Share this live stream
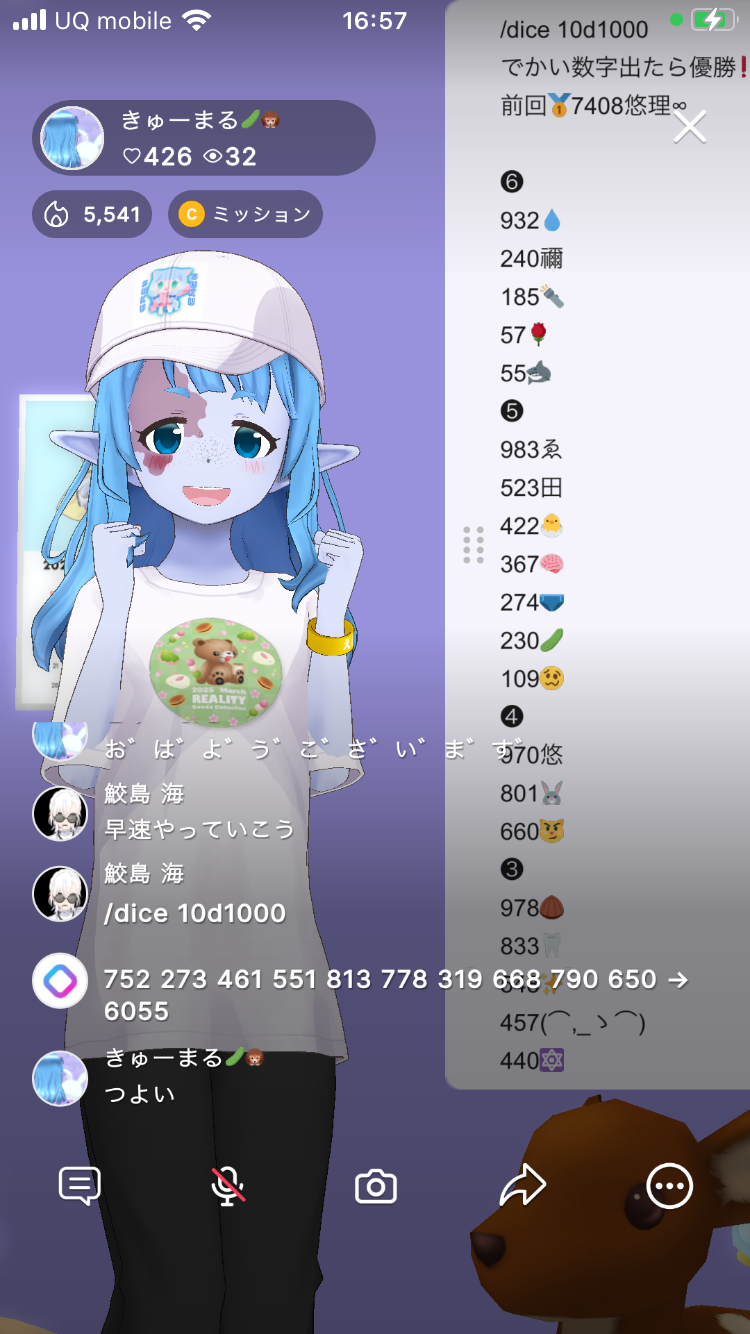Viewport: 750px width, 1334px height. coord(522,1186)
